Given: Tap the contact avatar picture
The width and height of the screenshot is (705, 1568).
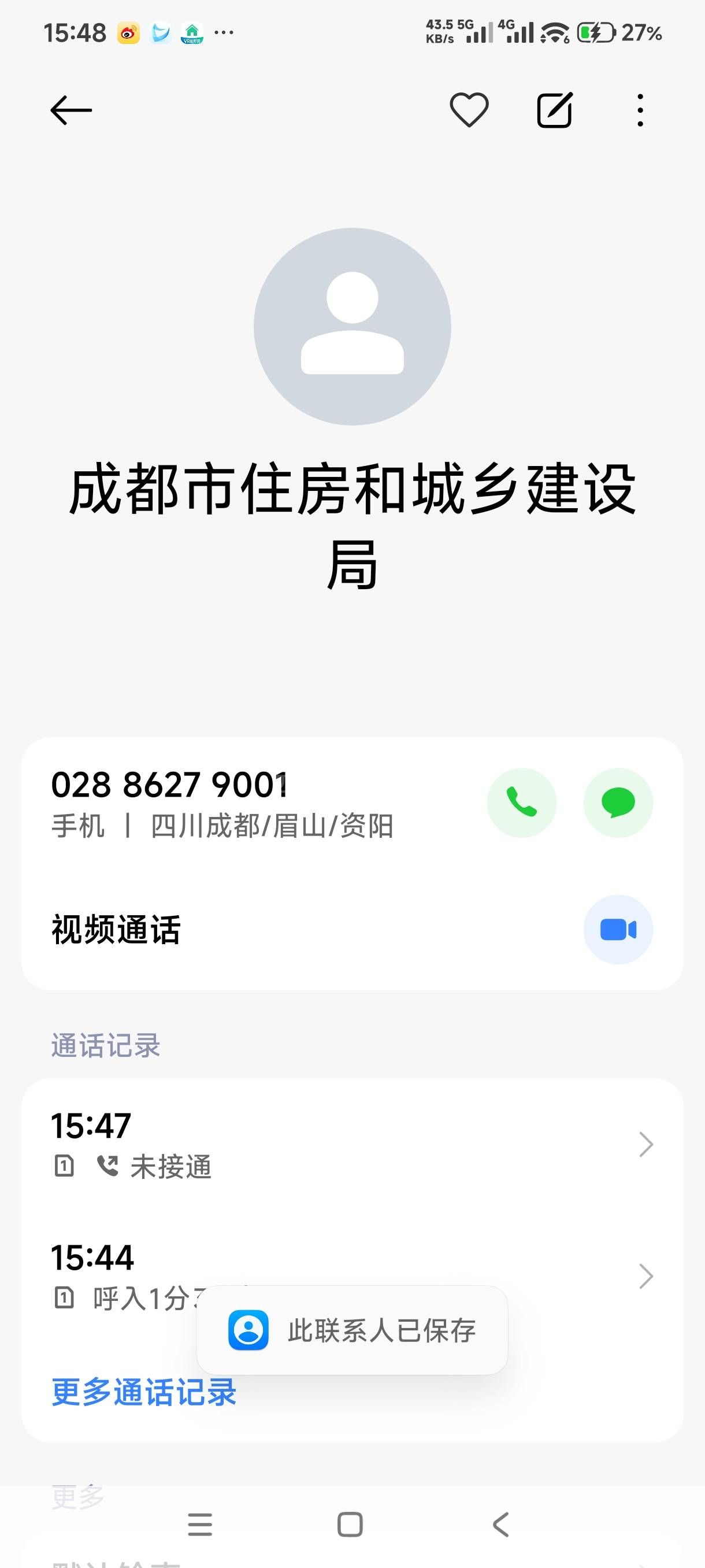Looking at the screenshot, I should [x=352, y=327].
